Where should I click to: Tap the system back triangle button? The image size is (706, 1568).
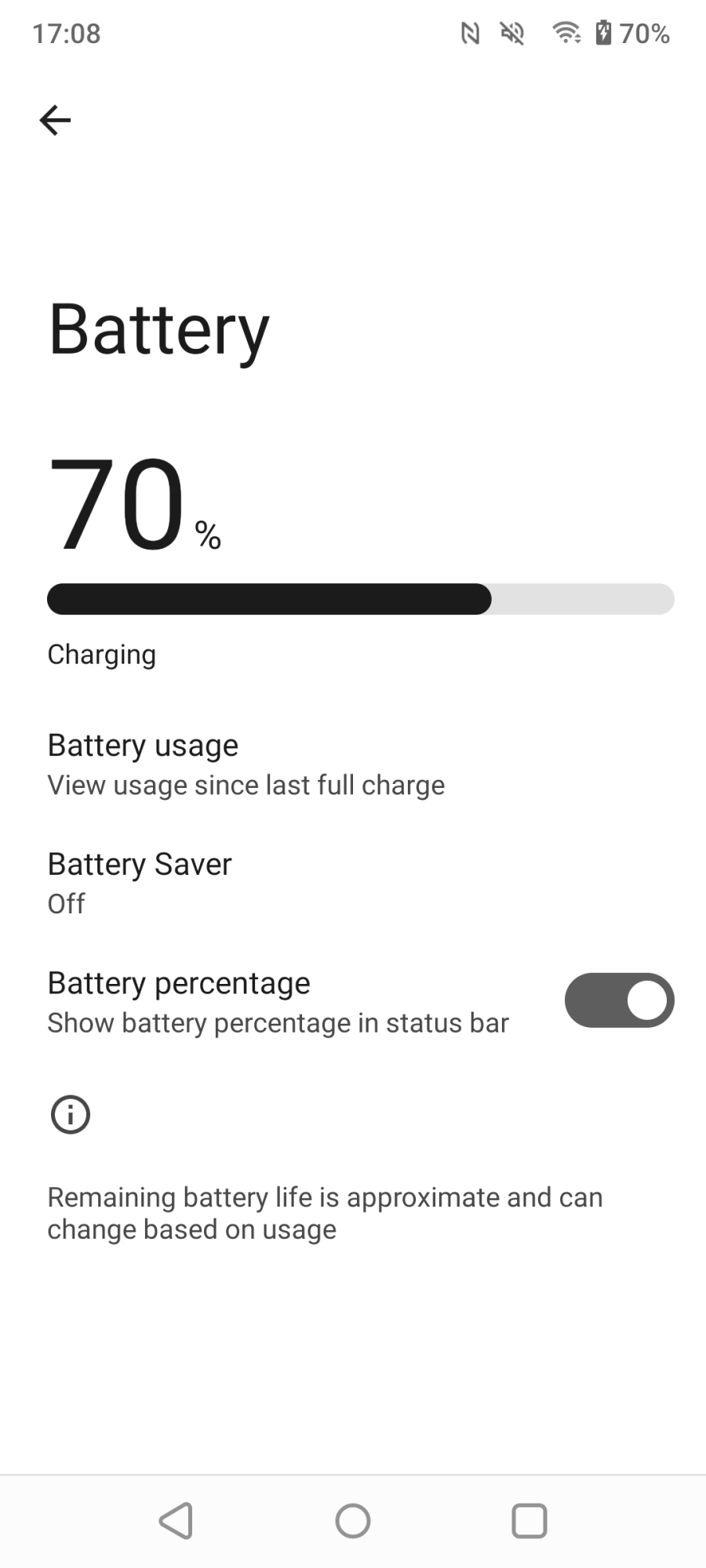coord(176,1521)
